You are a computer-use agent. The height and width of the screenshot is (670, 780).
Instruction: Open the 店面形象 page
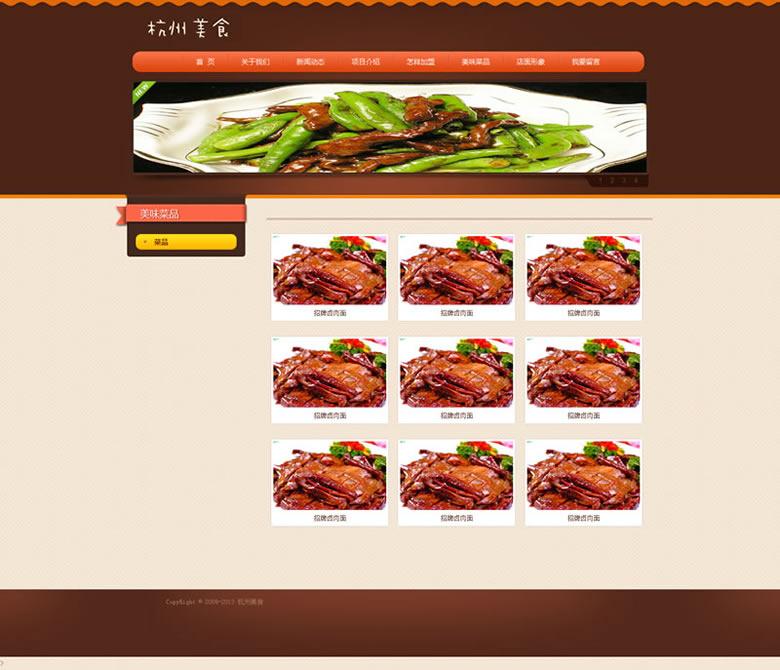click(x=530, y=62)
